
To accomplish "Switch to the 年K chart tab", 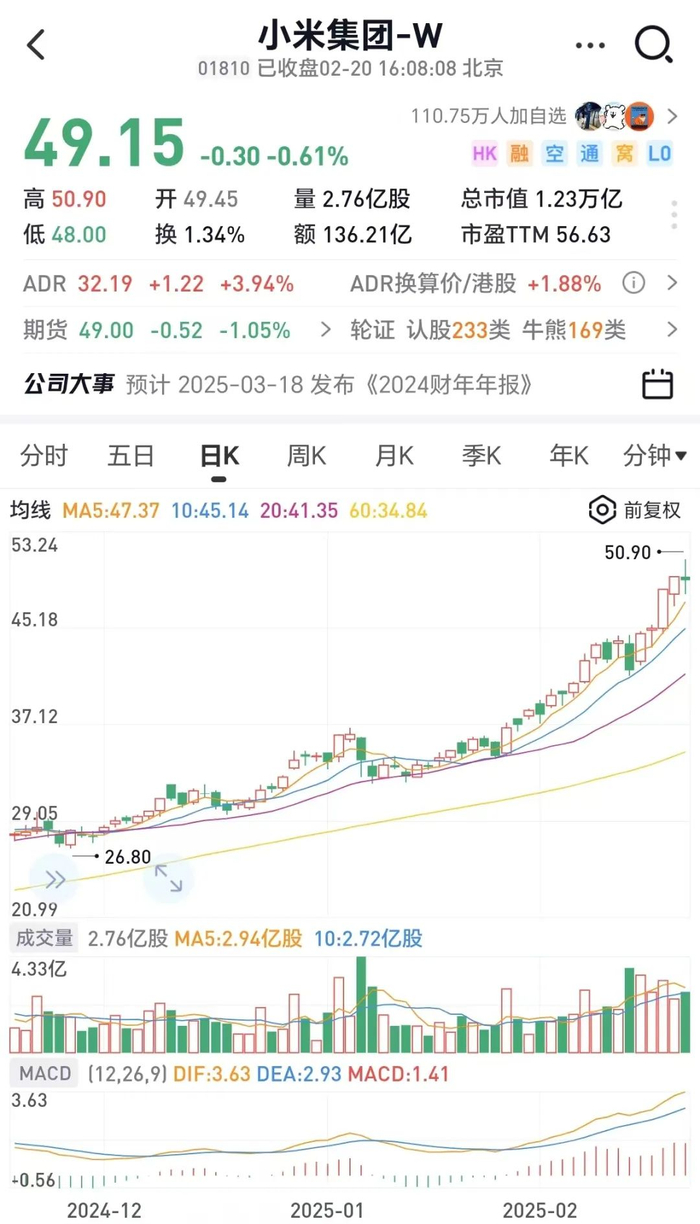I will [568, 456].
